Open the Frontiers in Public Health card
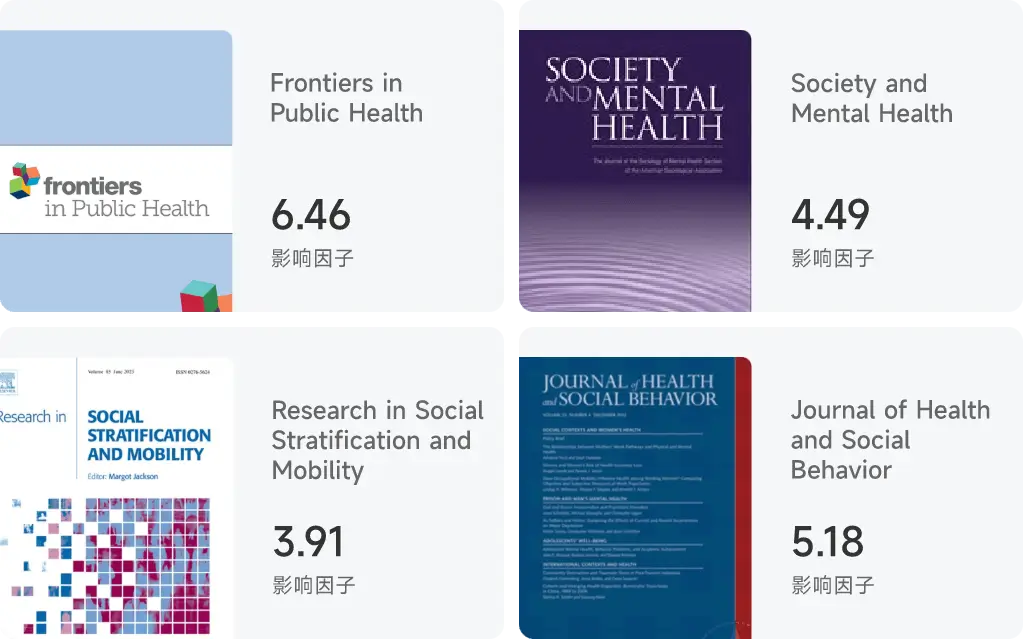The height and width of the screenshot is (639, 1023). (x=252, y=155)
